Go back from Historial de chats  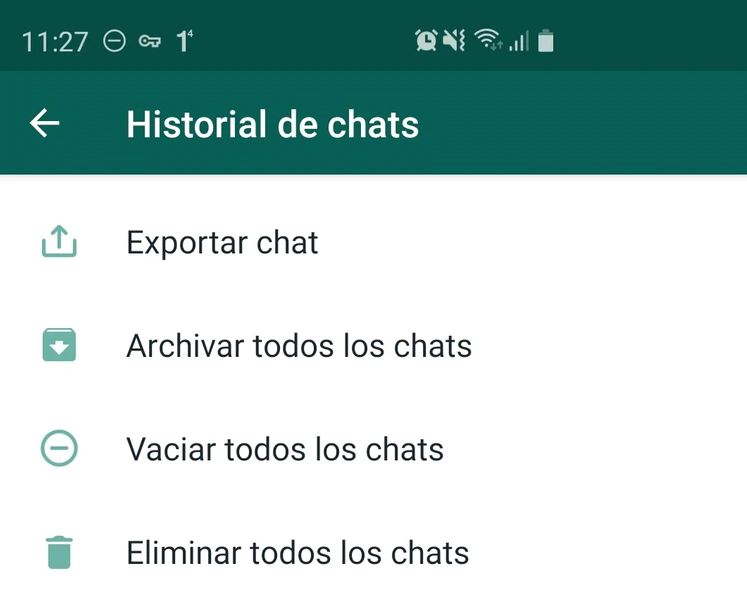pos(45,124)
